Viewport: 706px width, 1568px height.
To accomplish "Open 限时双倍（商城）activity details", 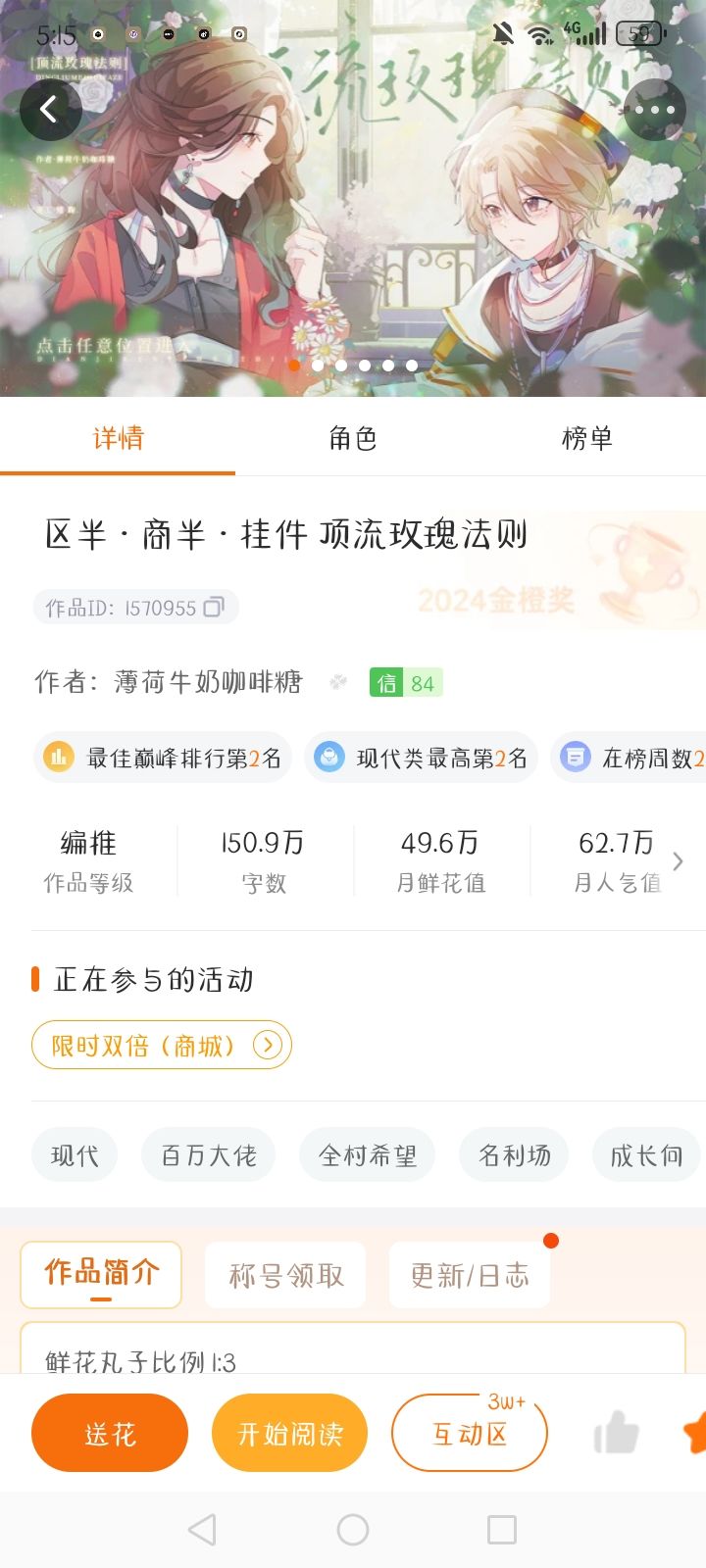I will (161, 1045).
